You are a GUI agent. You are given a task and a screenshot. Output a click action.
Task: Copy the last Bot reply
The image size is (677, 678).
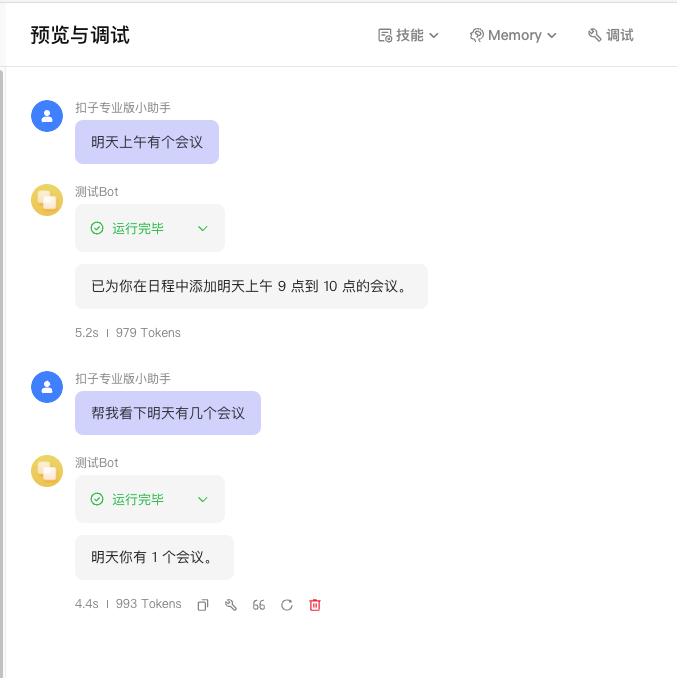203,605
